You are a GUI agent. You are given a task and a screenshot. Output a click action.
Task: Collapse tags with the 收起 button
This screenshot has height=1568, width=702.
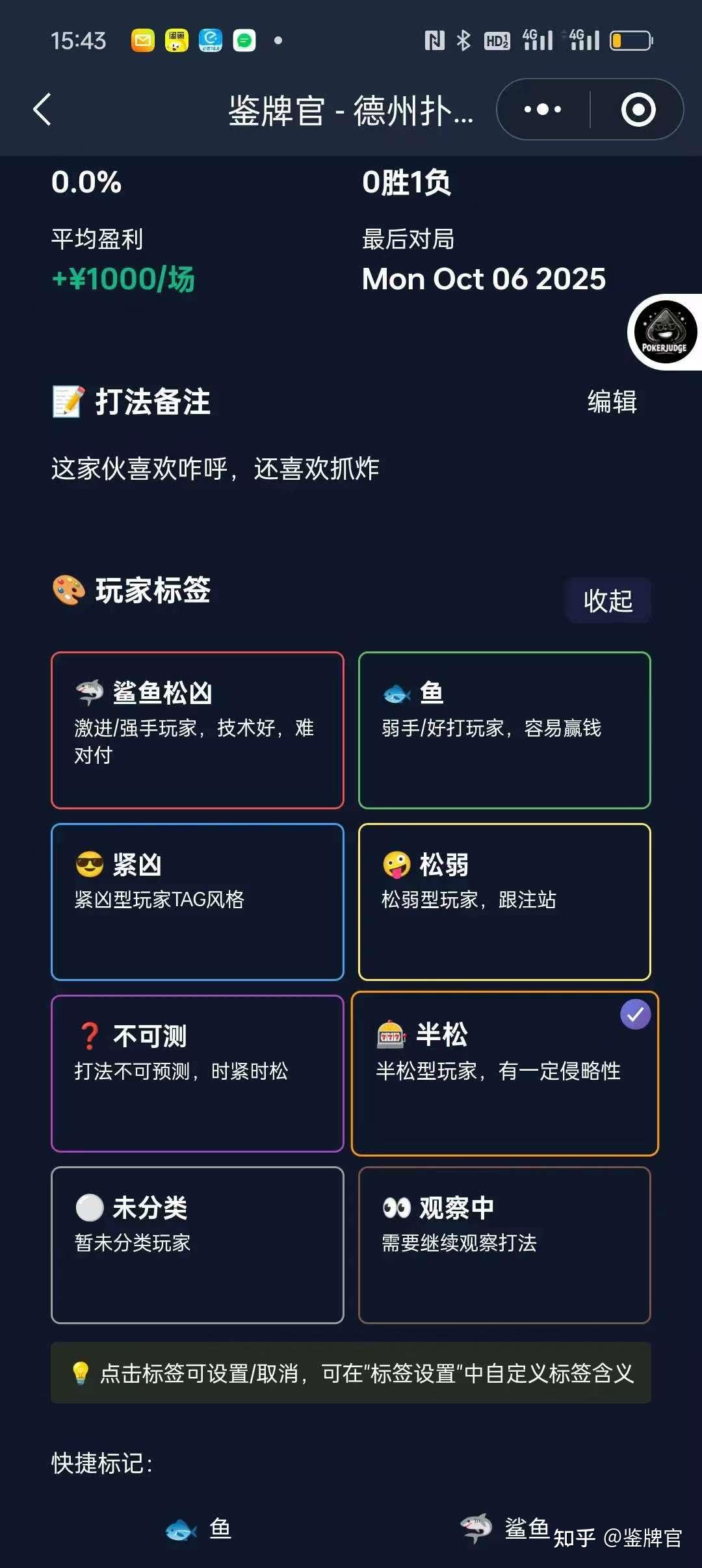coord(608,601)
